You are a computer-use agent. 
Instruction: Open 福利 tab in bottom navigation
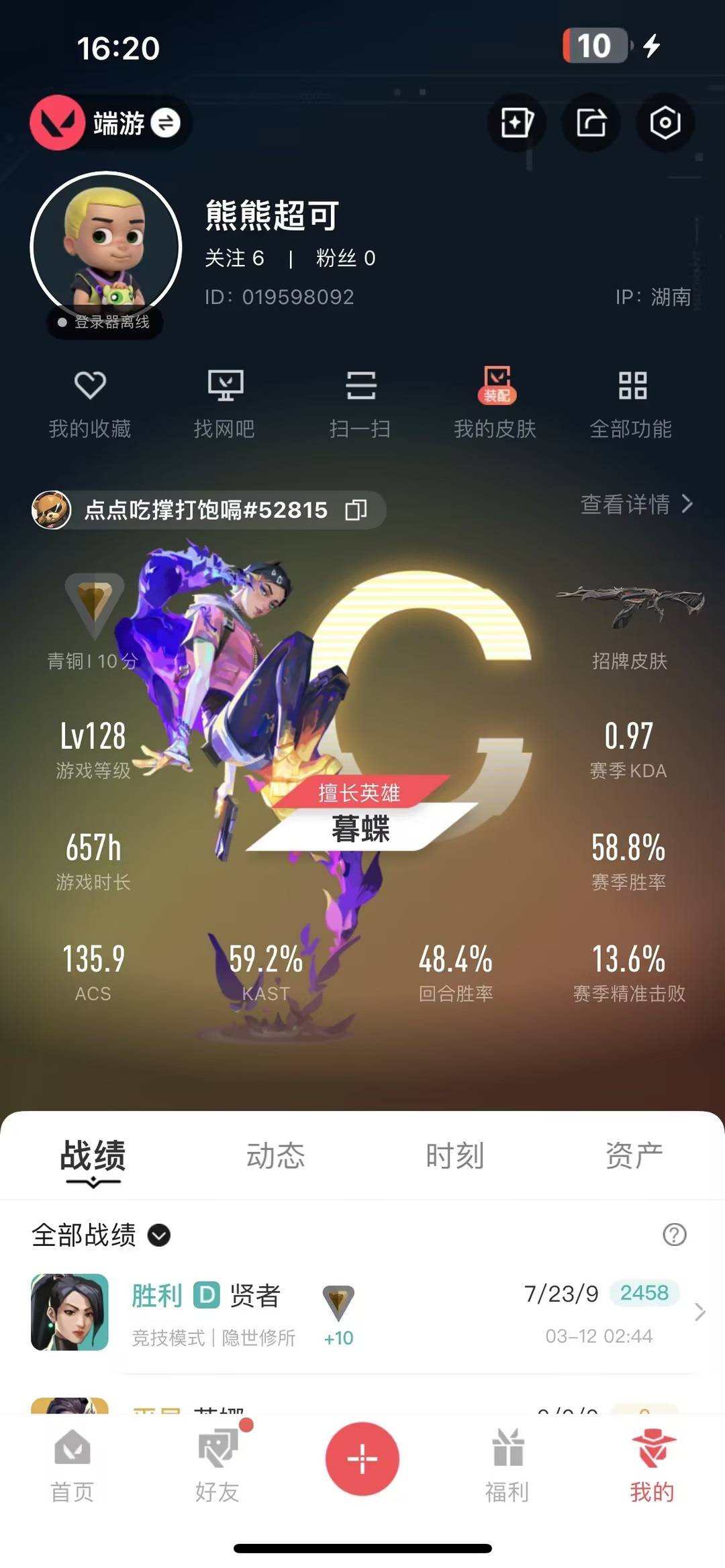[506, 1472]
